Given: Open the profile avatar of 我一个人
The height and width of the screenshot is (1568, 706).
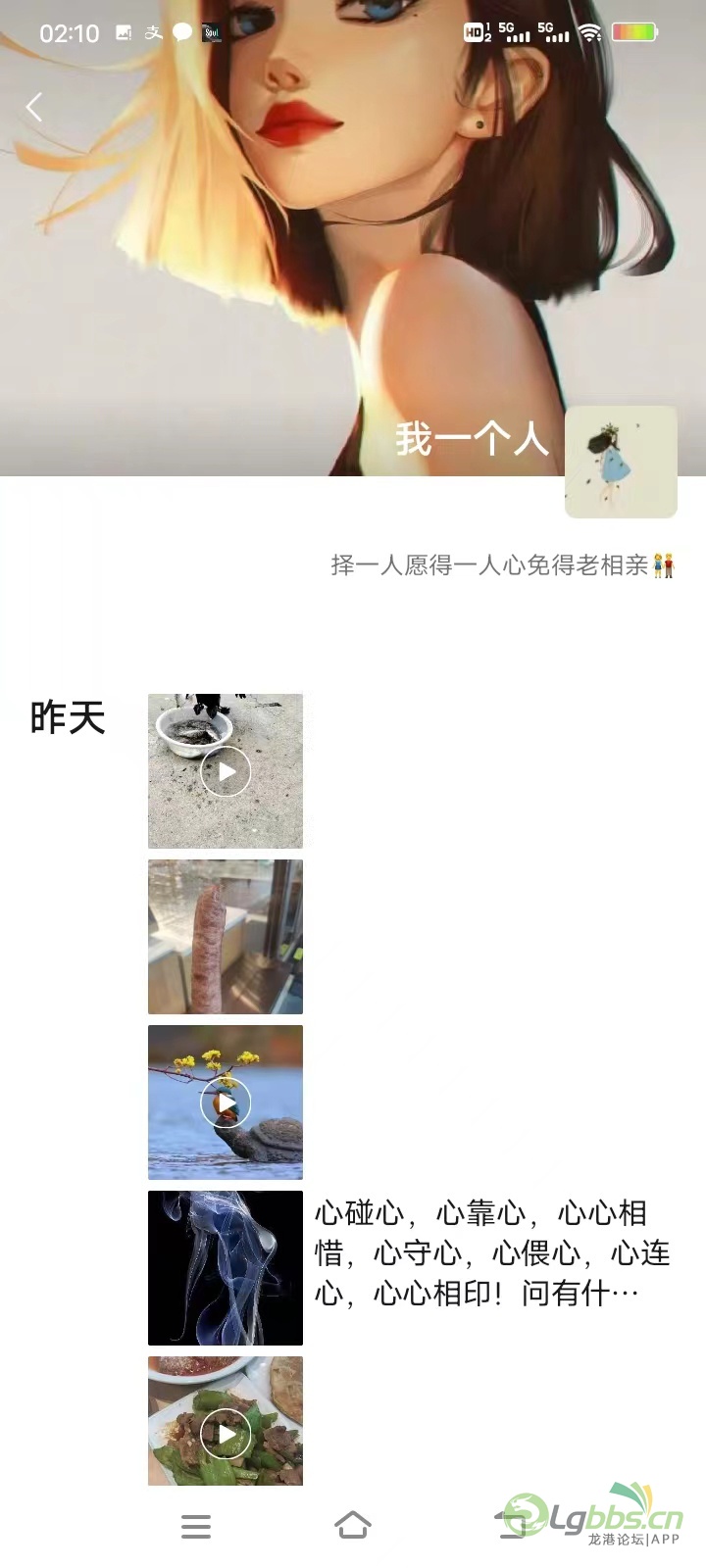Looking at the screenshot, I should tap(621, 462).
